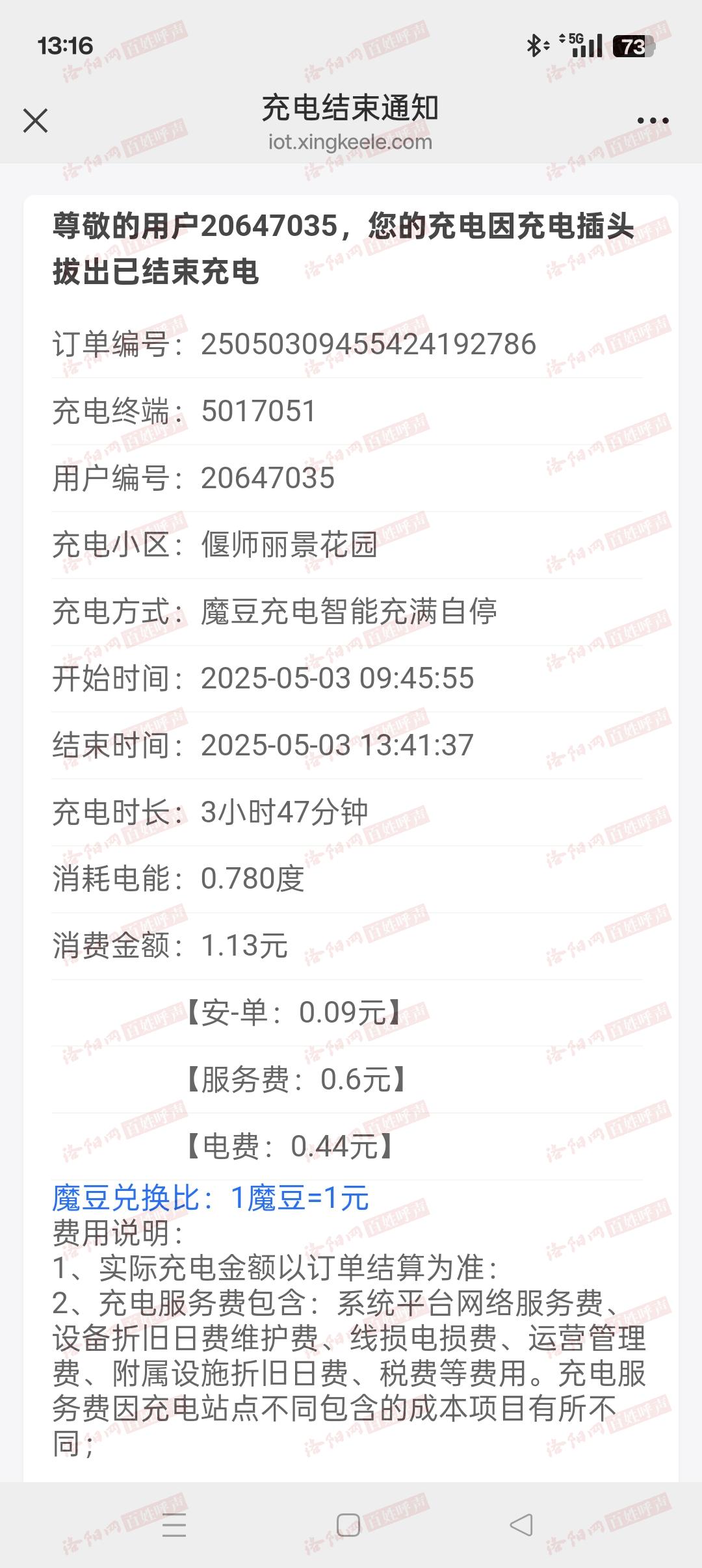Image resolution: width=702 pixels, height=1568 pixels.
Task: Open the recent apps menu
Action: pyautogui.click(x=174, y=1525)
